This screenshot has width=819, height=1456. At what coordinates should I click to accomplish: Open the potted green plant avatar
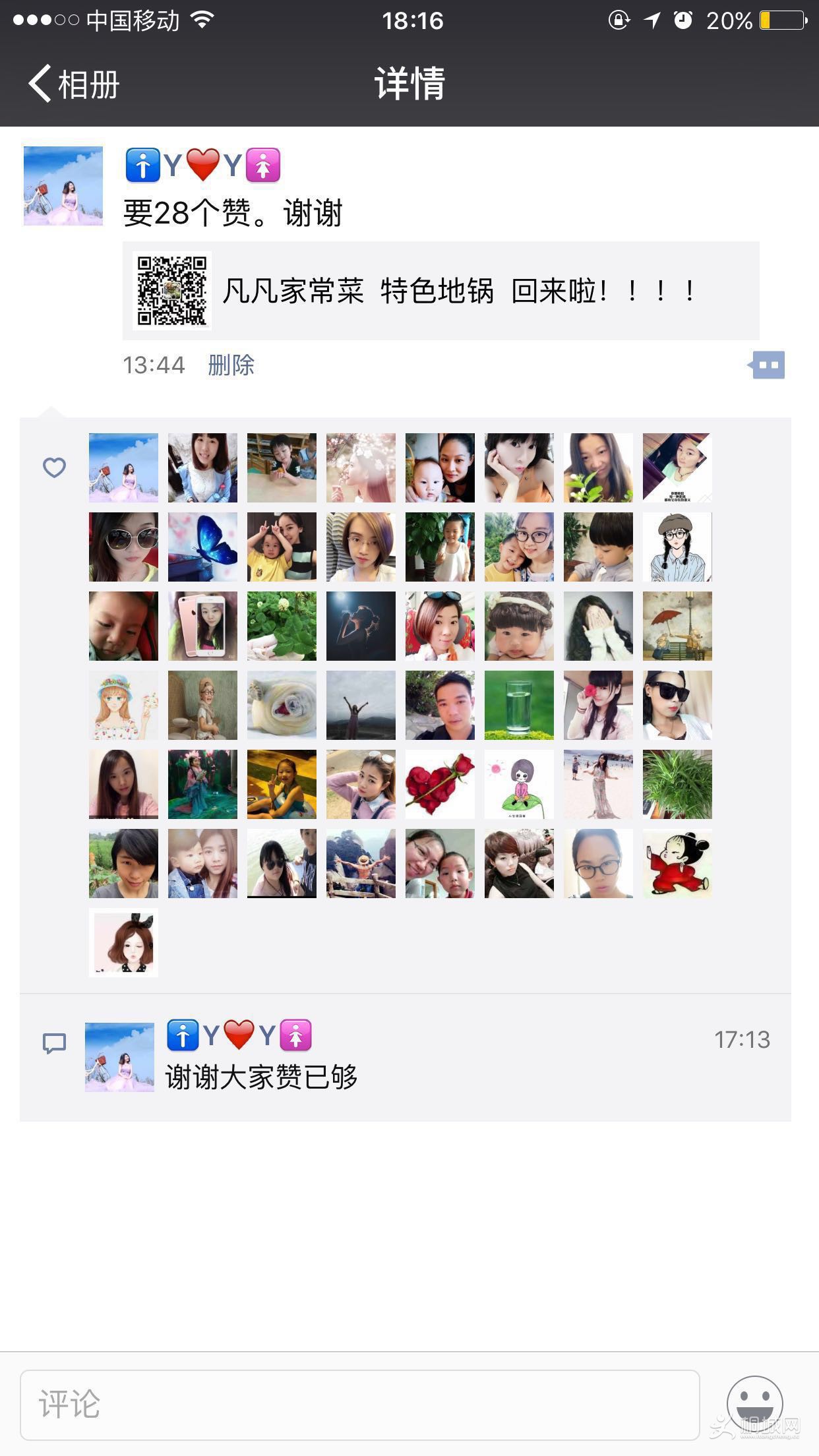coord(677,784)
